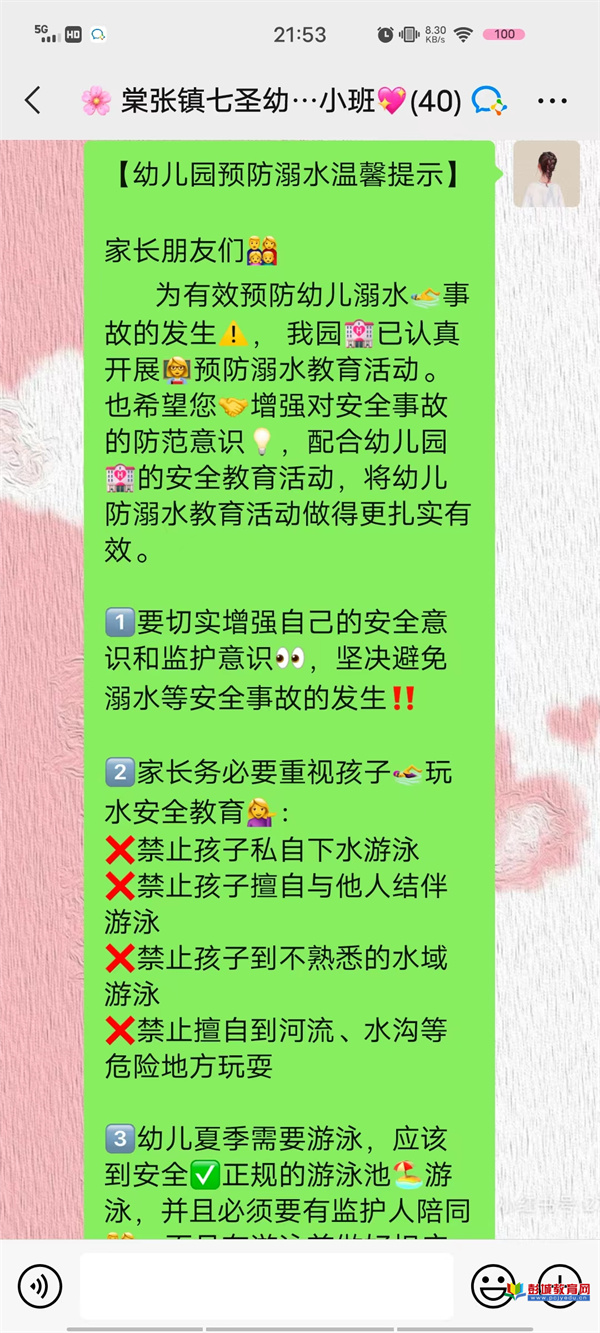Go back to the chat list
This screenshot has height=1333, width=600.
33,100
